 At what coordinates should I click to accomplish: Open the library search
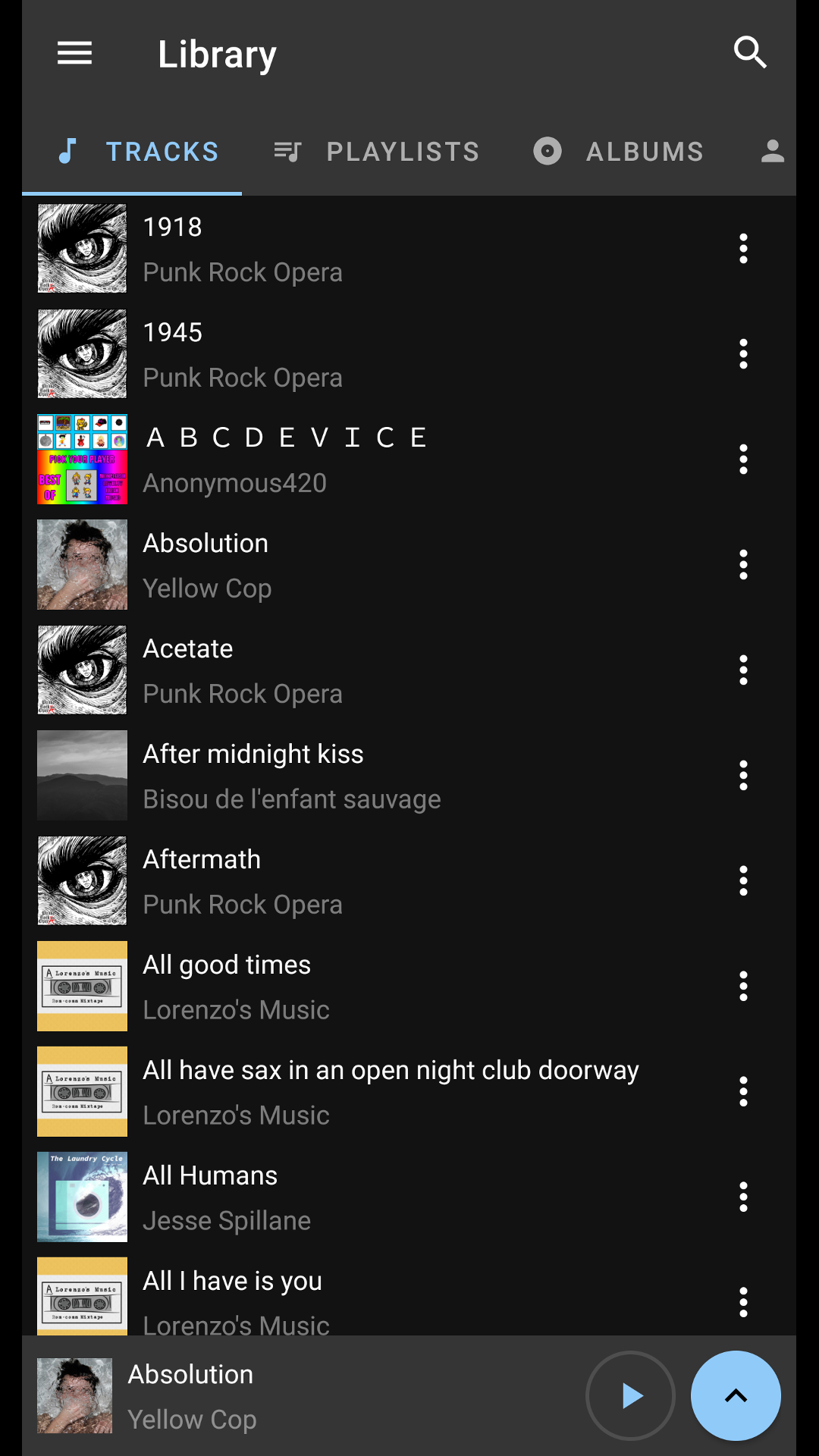750,53
